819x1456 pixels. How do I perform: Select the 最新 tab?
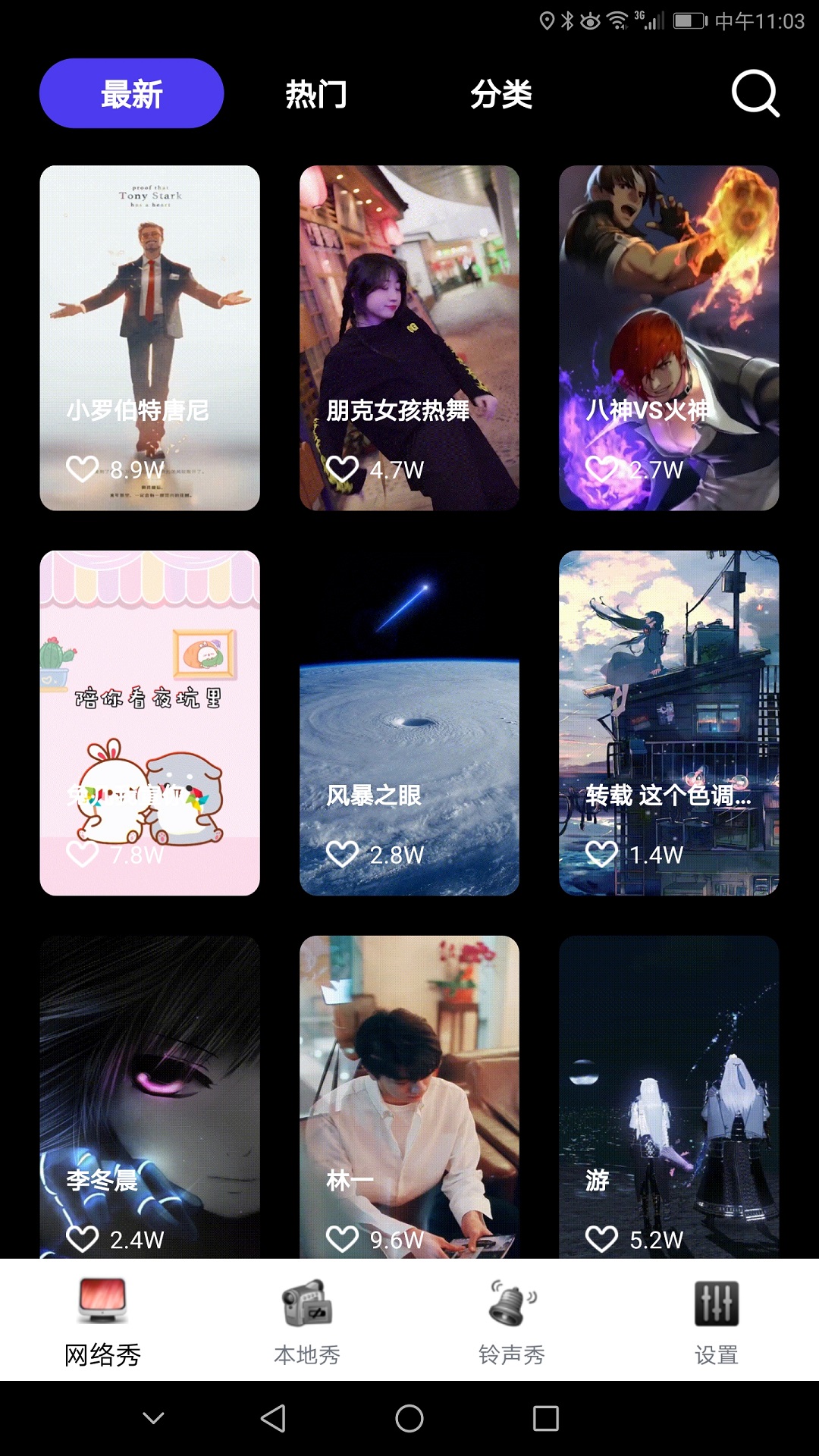tap(131, 94)
